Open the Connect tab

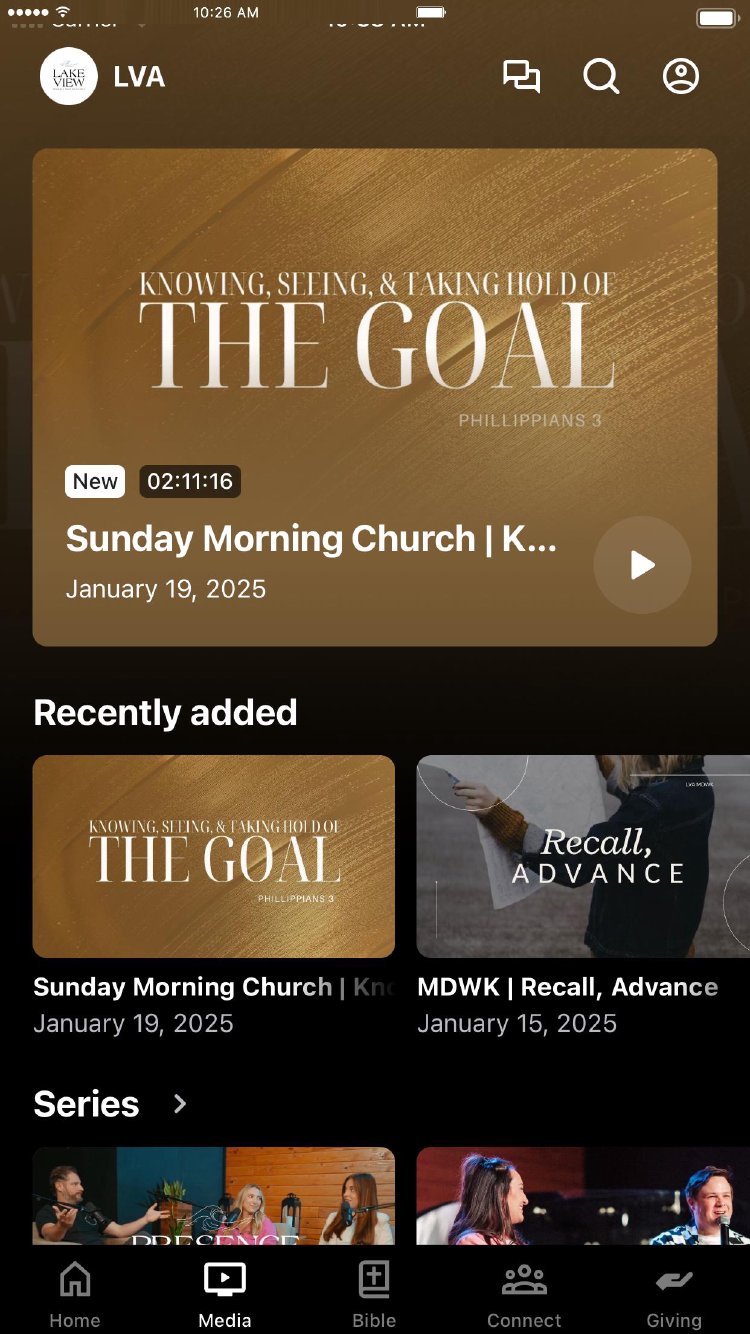click(524, 1294)
